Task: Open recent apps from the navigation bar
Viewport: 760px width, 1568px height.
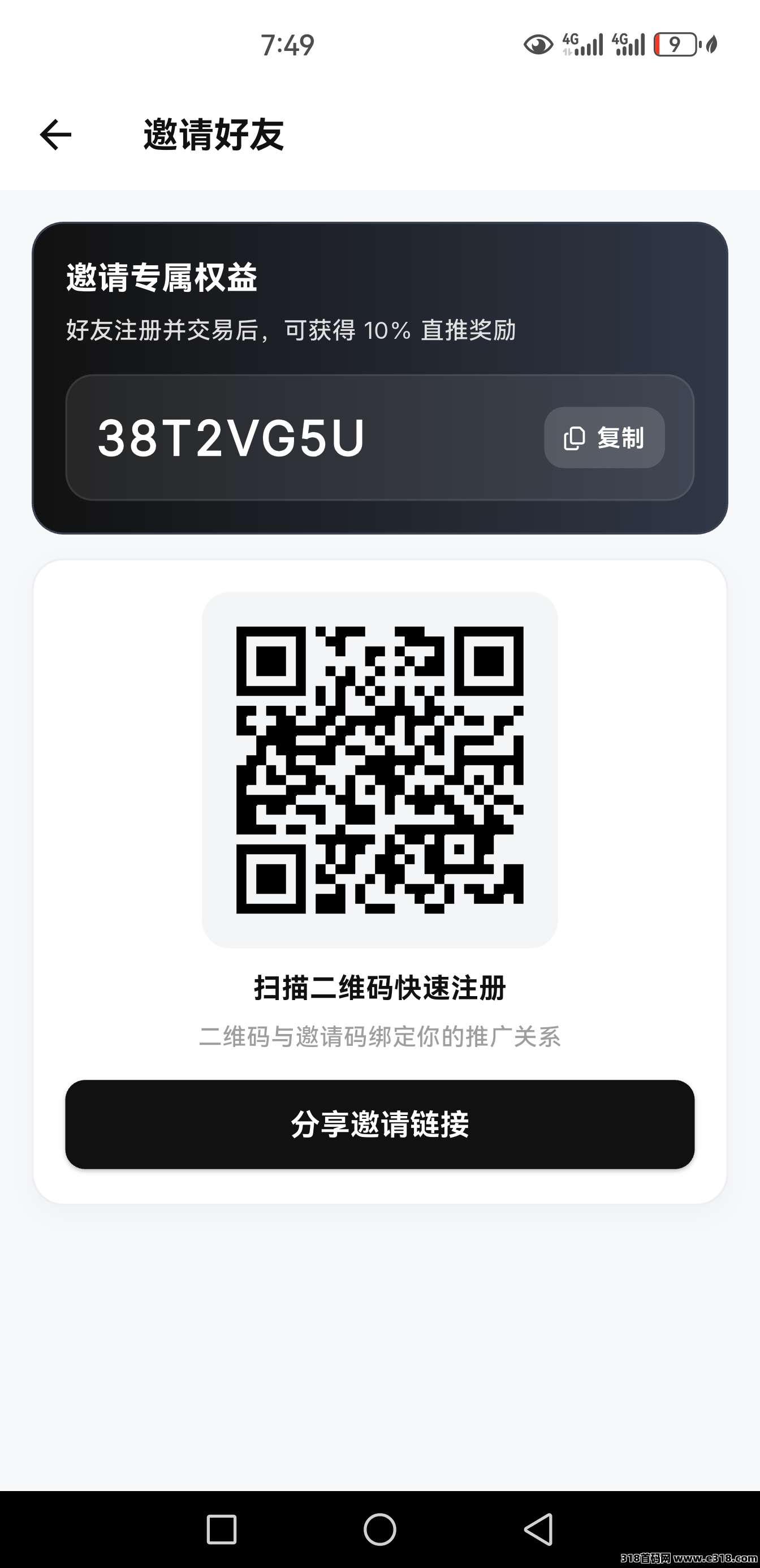Action: click(222, 1528)
